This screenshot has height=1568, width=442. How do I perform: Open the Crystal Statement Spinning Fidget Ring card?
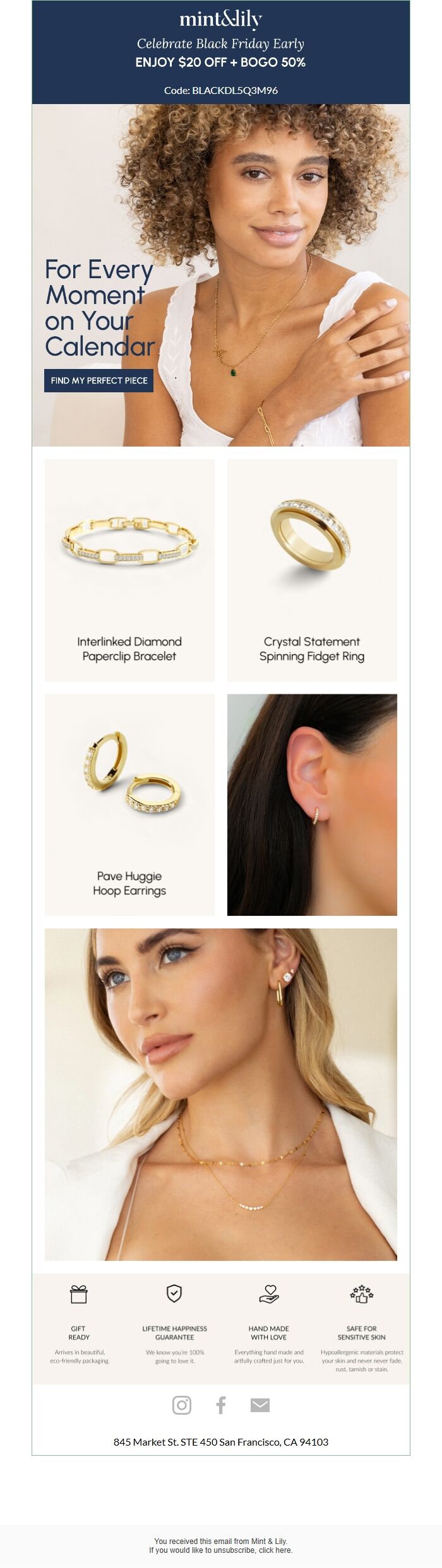tap(312, 570)
